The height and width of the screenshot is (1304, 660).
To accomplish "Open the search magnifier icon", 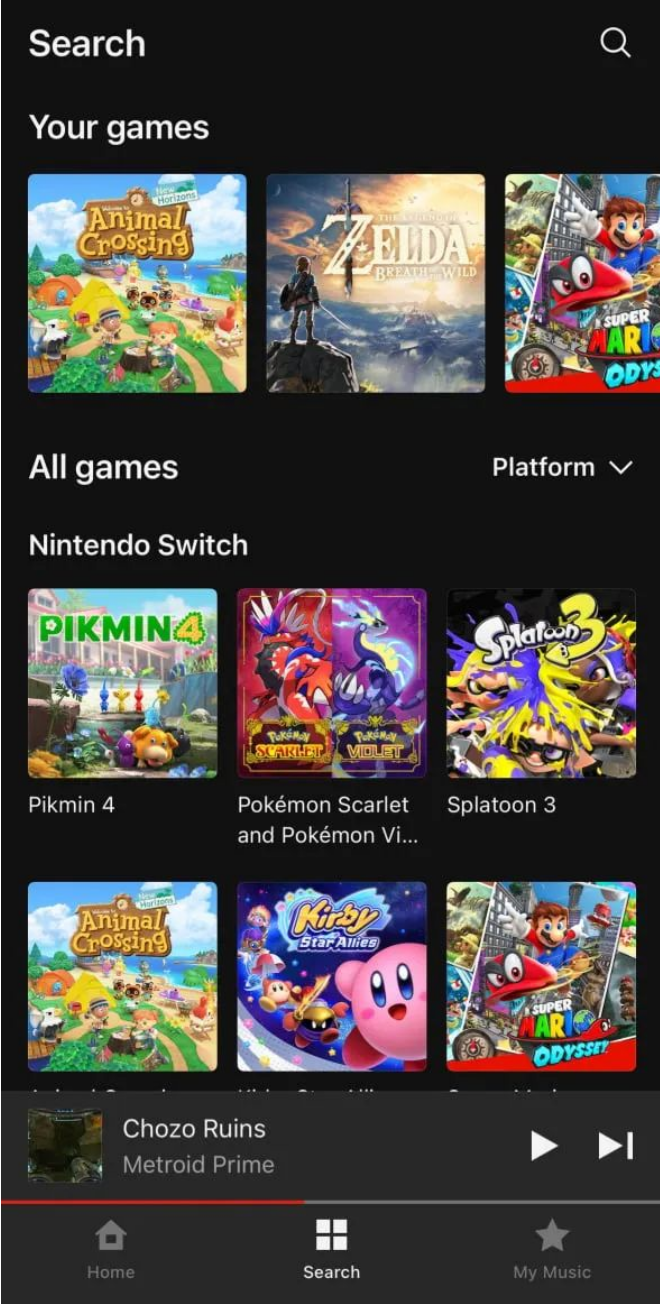I will pyautogui.click(x=614, y=43).
